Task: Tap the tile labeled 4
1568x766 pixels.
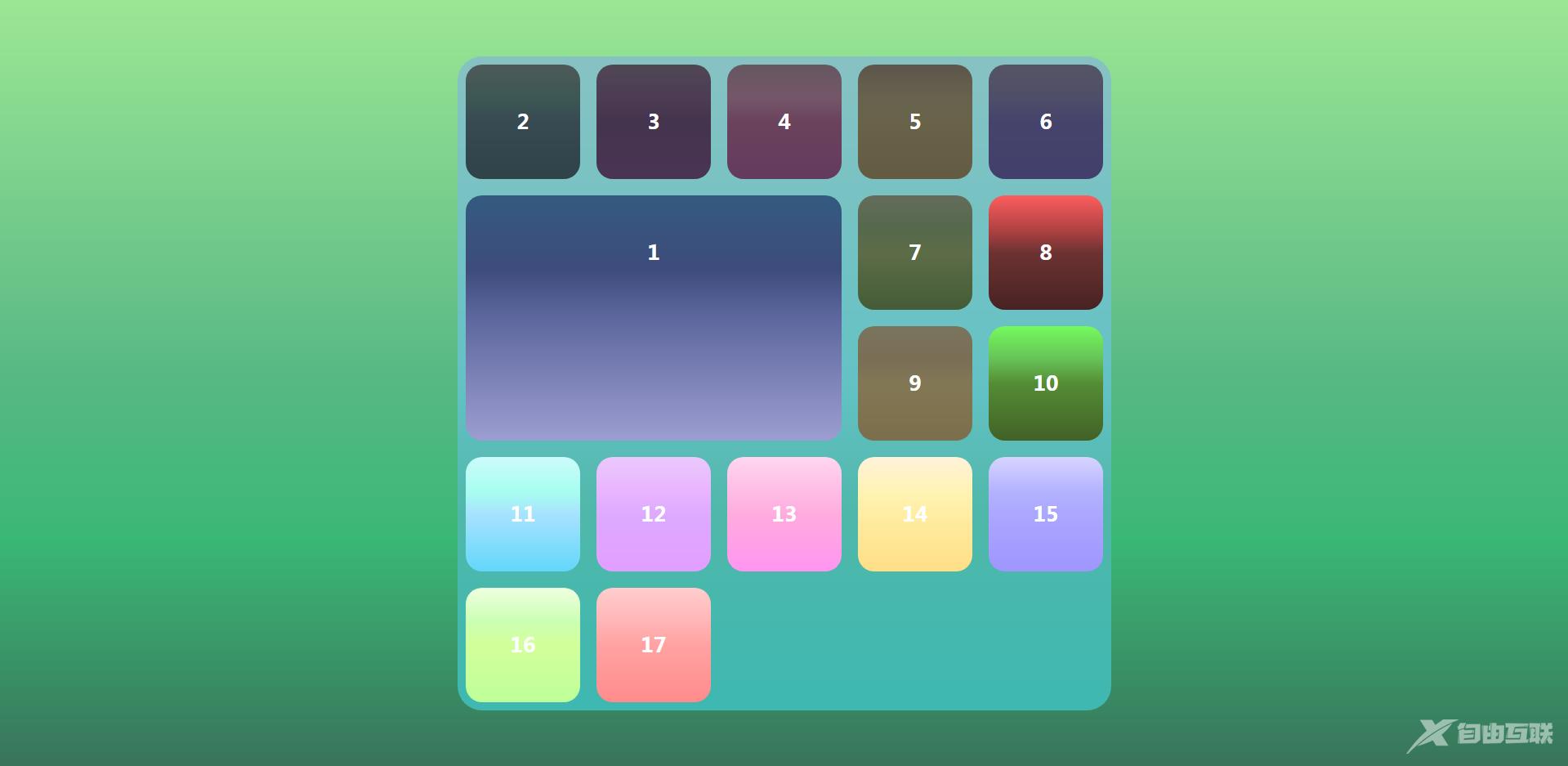Action: pyautogui.click(x=784, y=121)
